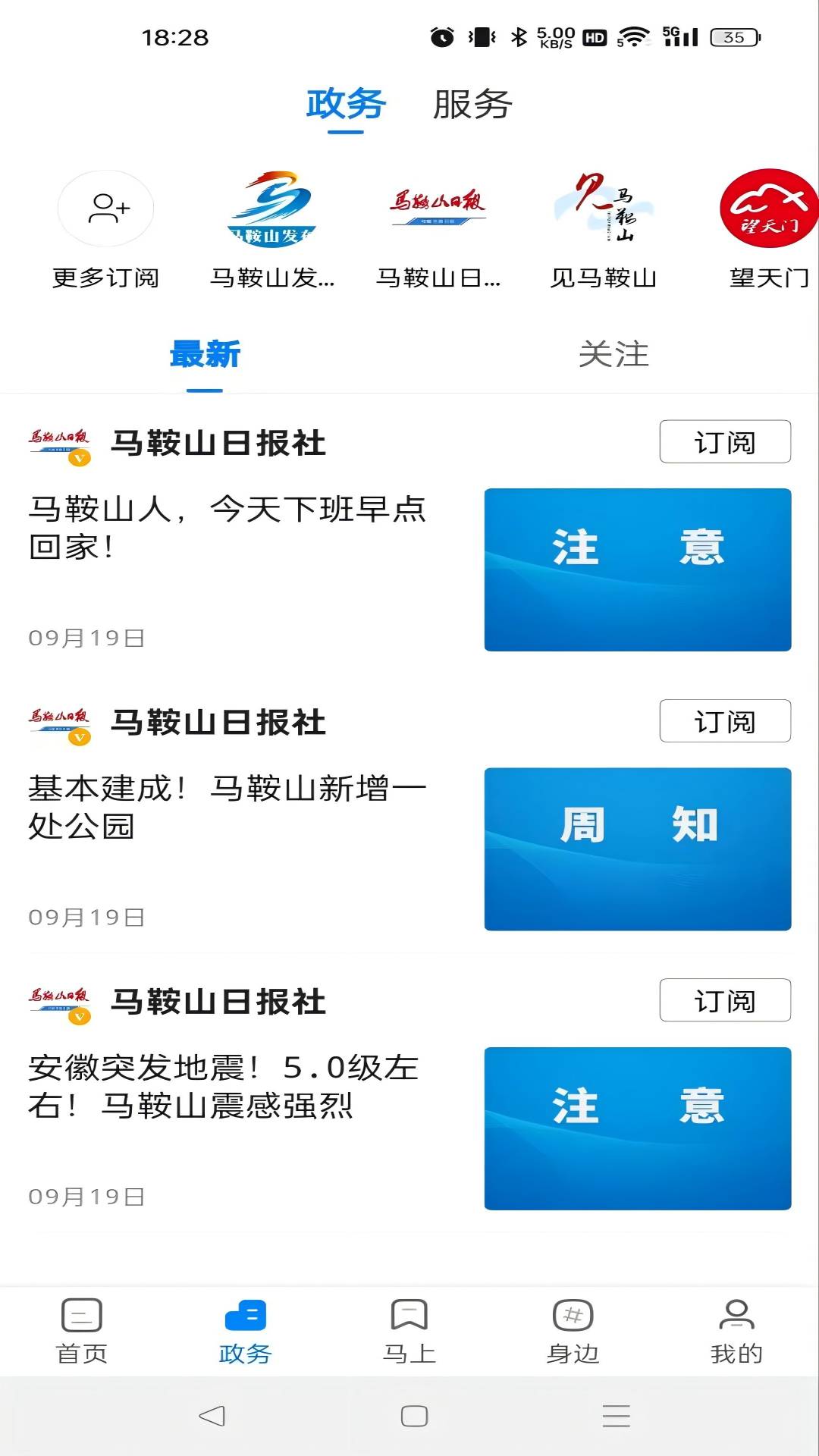
Task: Switch to the 服务 tab
Action: point(472,105)
